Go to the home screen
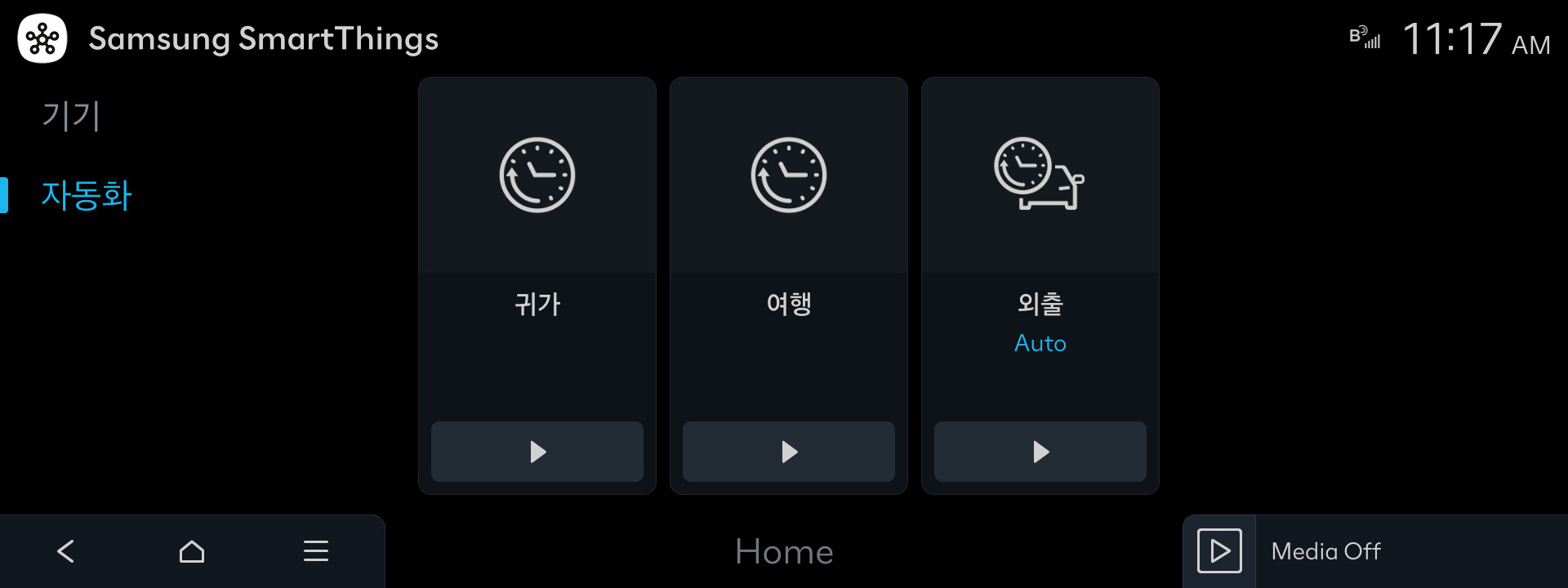 [x=192, y=551]
